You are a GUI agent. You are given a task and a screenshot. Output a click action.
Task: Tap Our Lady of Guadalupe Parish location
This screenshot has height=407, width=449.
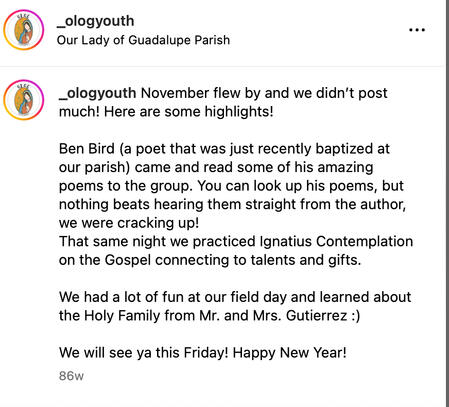[x=143, y=40]
